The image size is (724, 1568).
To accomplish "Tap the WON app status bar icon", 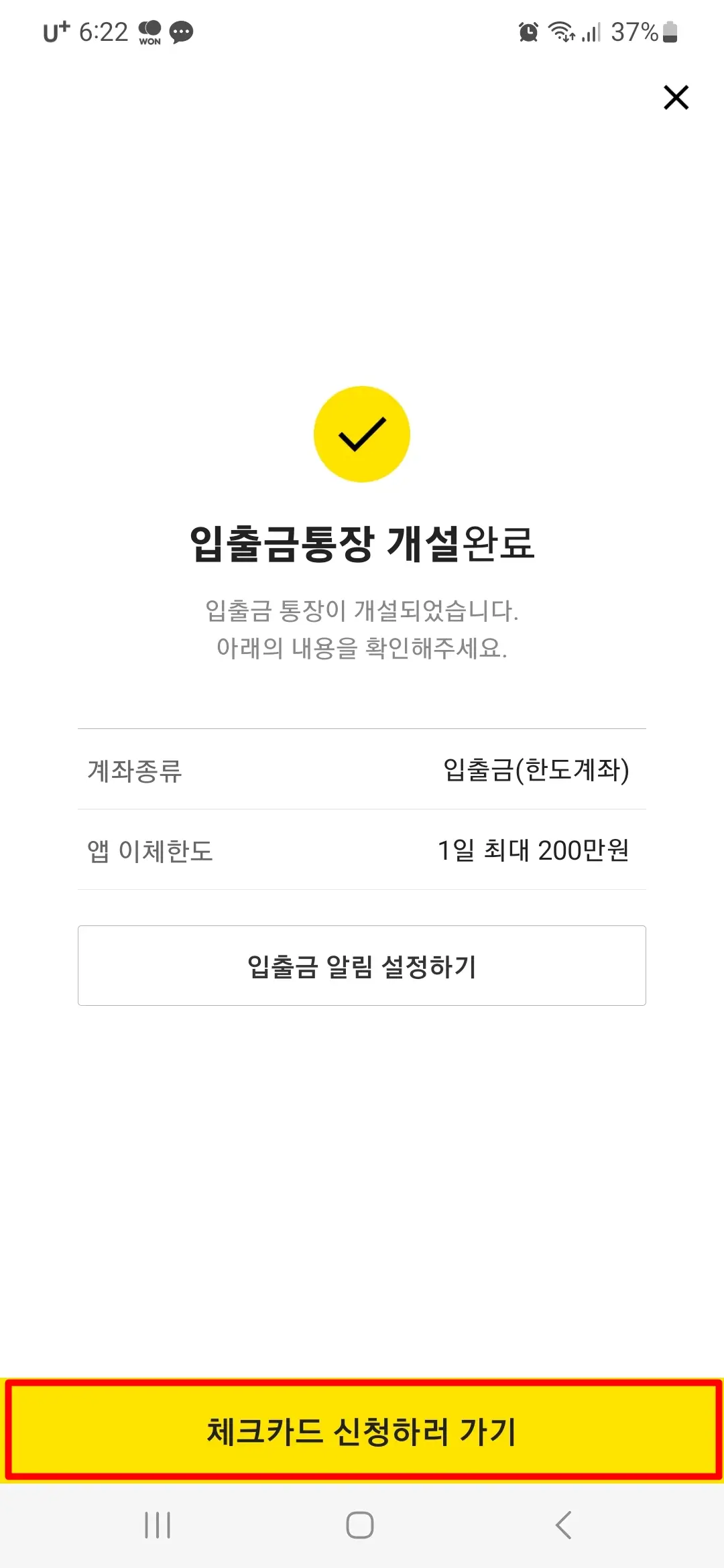I will pos(151,32).
